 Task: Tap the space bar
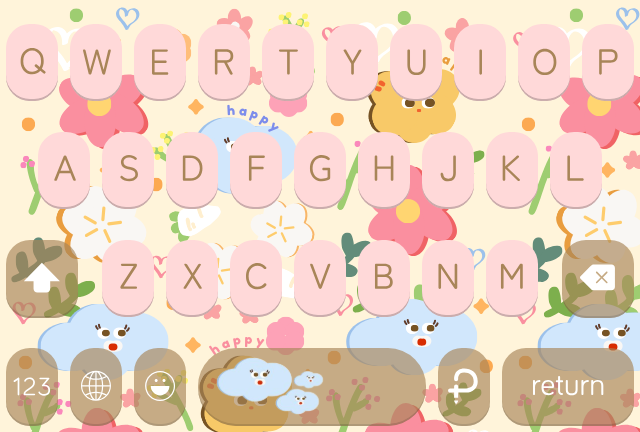[x=312, y=386]
